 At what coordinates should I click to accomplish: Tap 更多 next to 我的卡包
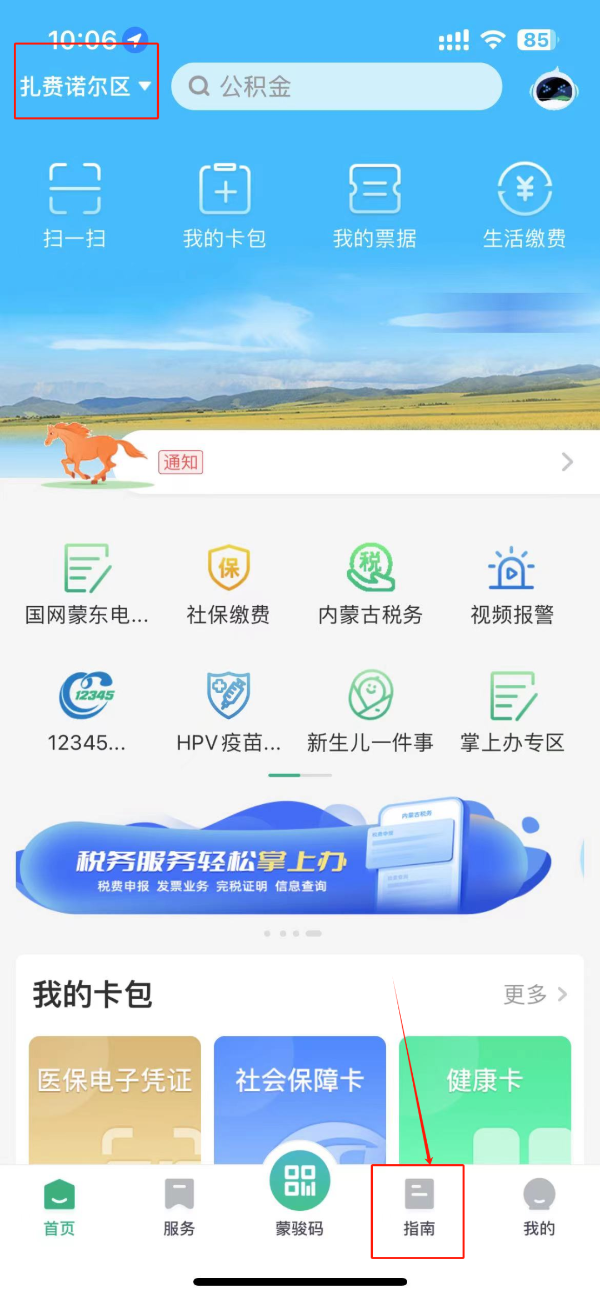535,994
